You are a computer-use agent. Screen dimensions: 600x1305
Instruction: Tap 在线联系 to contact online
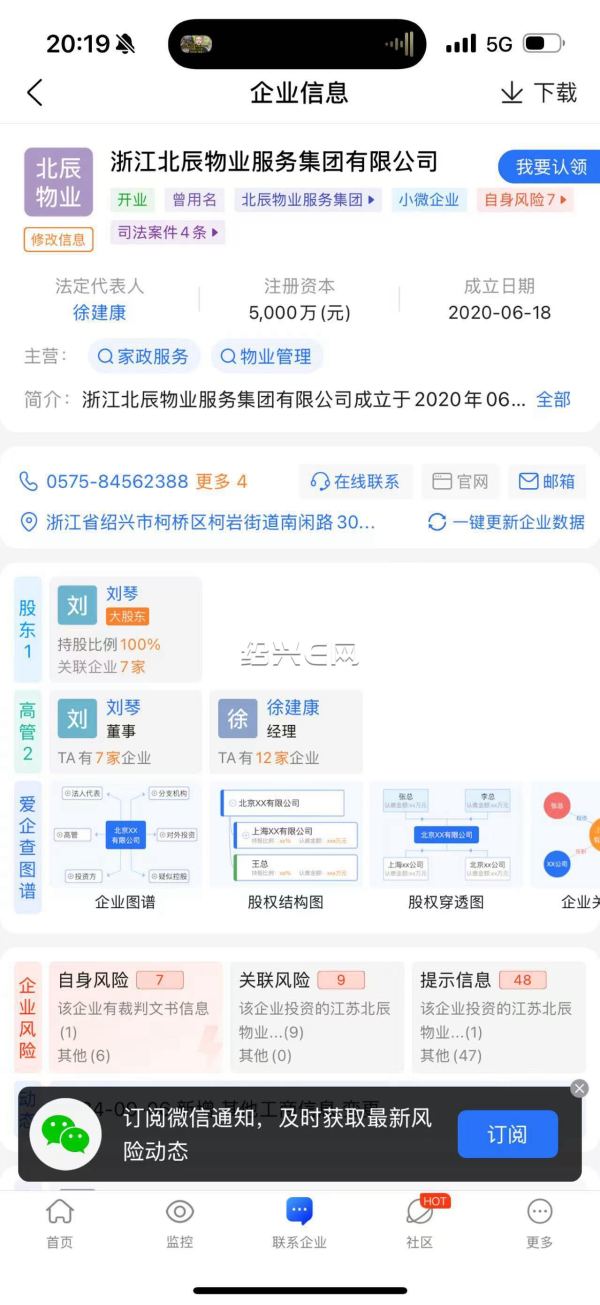pyautogui.click(x=355, y=481)
